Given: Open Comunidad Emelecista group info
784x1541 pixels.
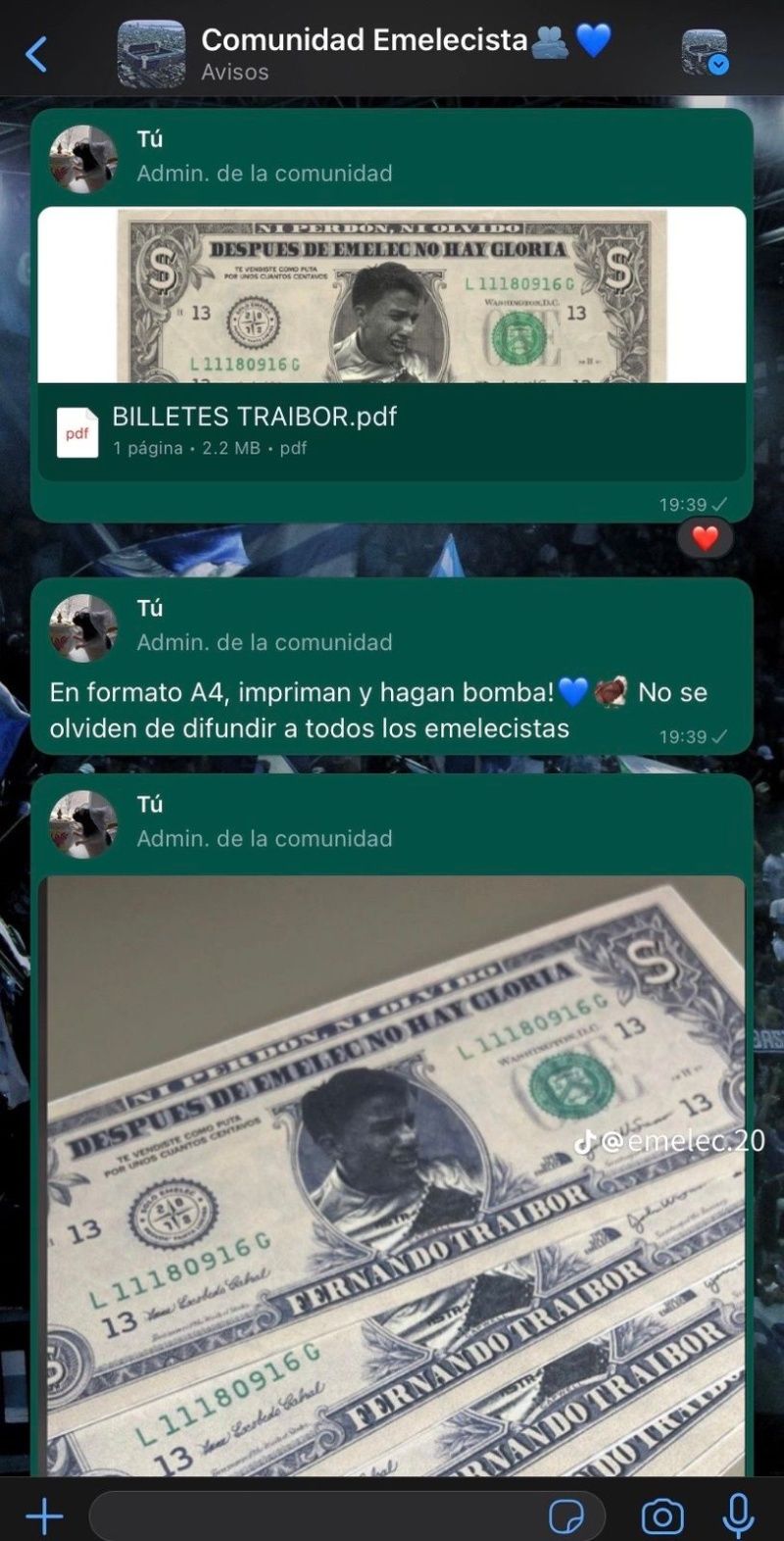Looking at the screenshot, I should point(365,54).
